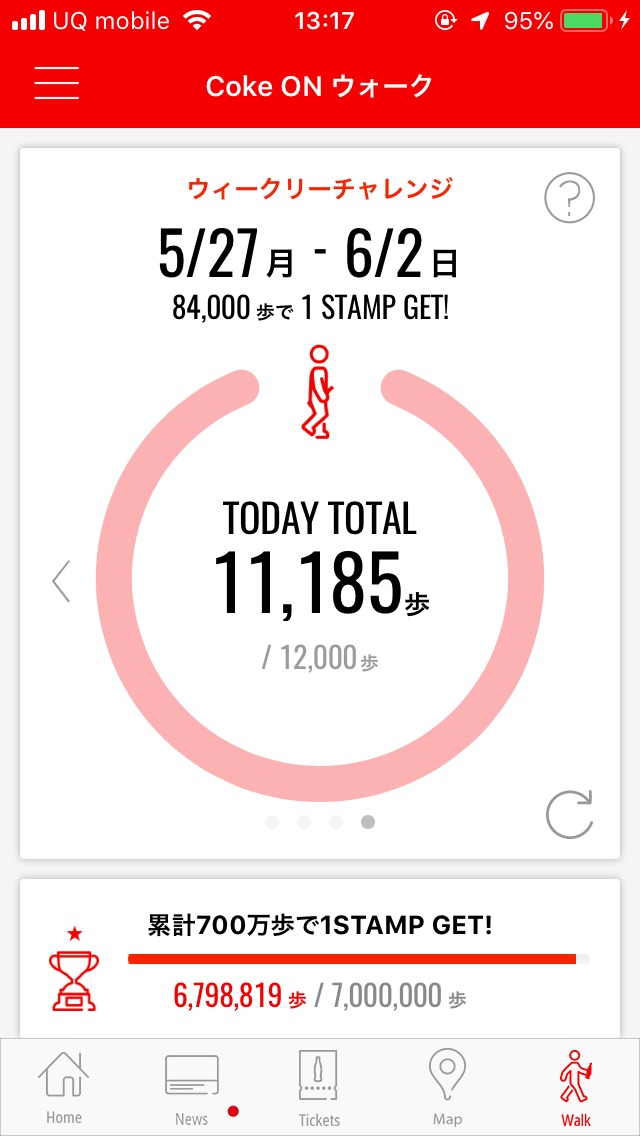Select the Walk tab
Viewport: 640px width, 1136px height.
(x=575, y=1087)
